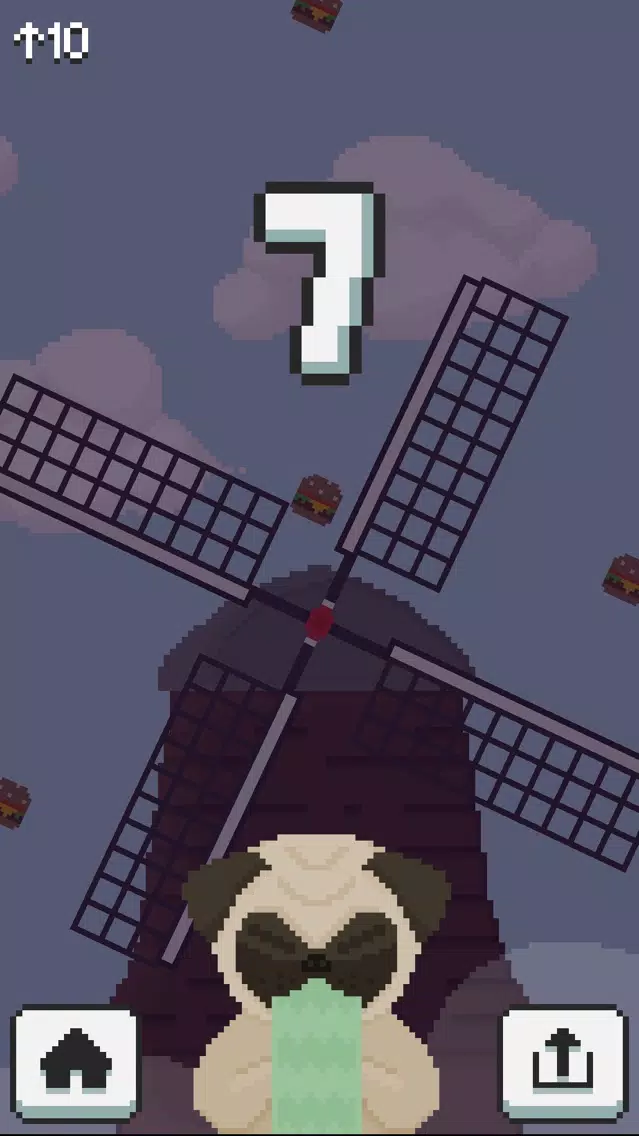Screen dimensions: 639x1136
Task: Share your score
Action: tap(563, 1063)
